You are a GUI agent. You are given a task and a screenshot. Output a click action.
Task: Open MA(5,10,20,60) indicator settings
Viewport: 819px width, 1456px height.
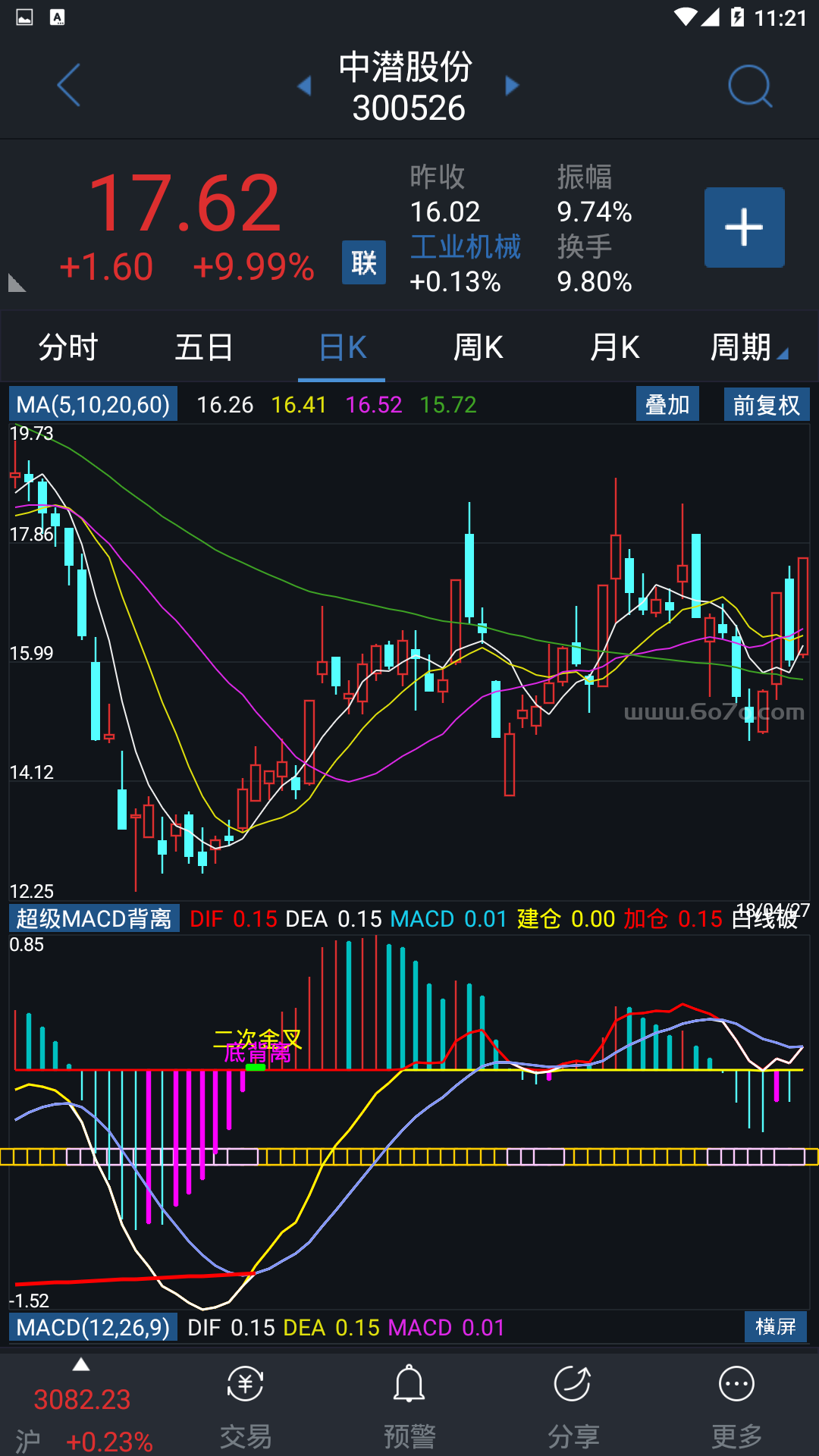pos(93,404)
